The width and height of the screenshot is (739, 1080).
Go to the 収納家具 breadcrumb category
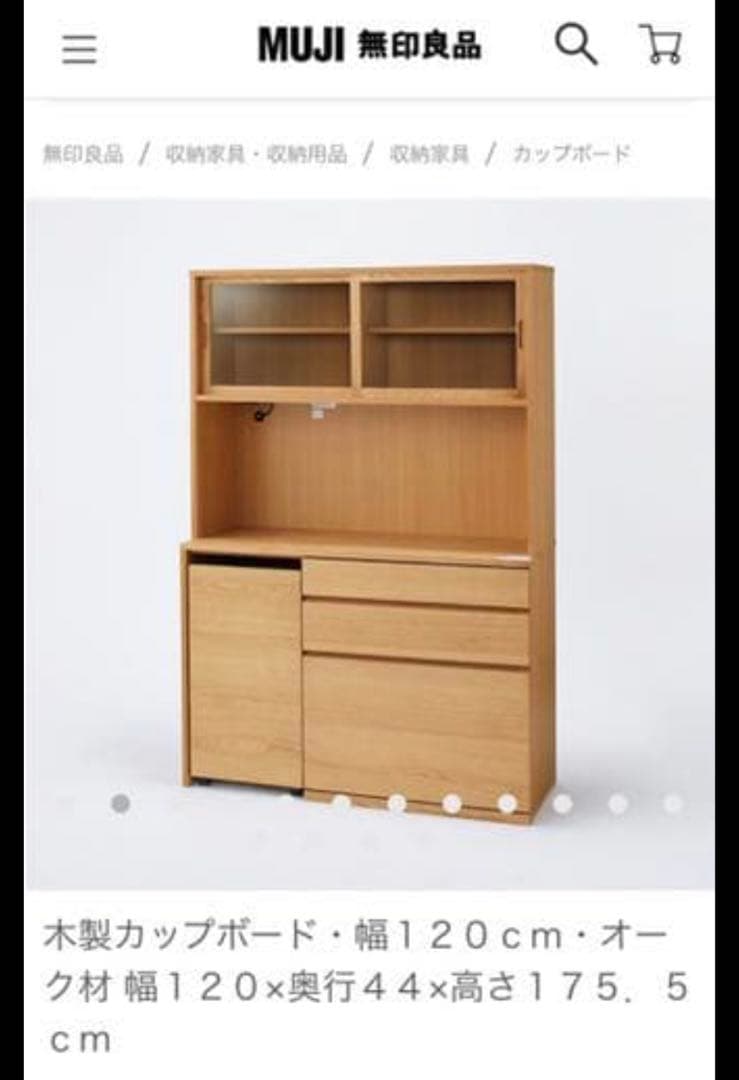429,154
